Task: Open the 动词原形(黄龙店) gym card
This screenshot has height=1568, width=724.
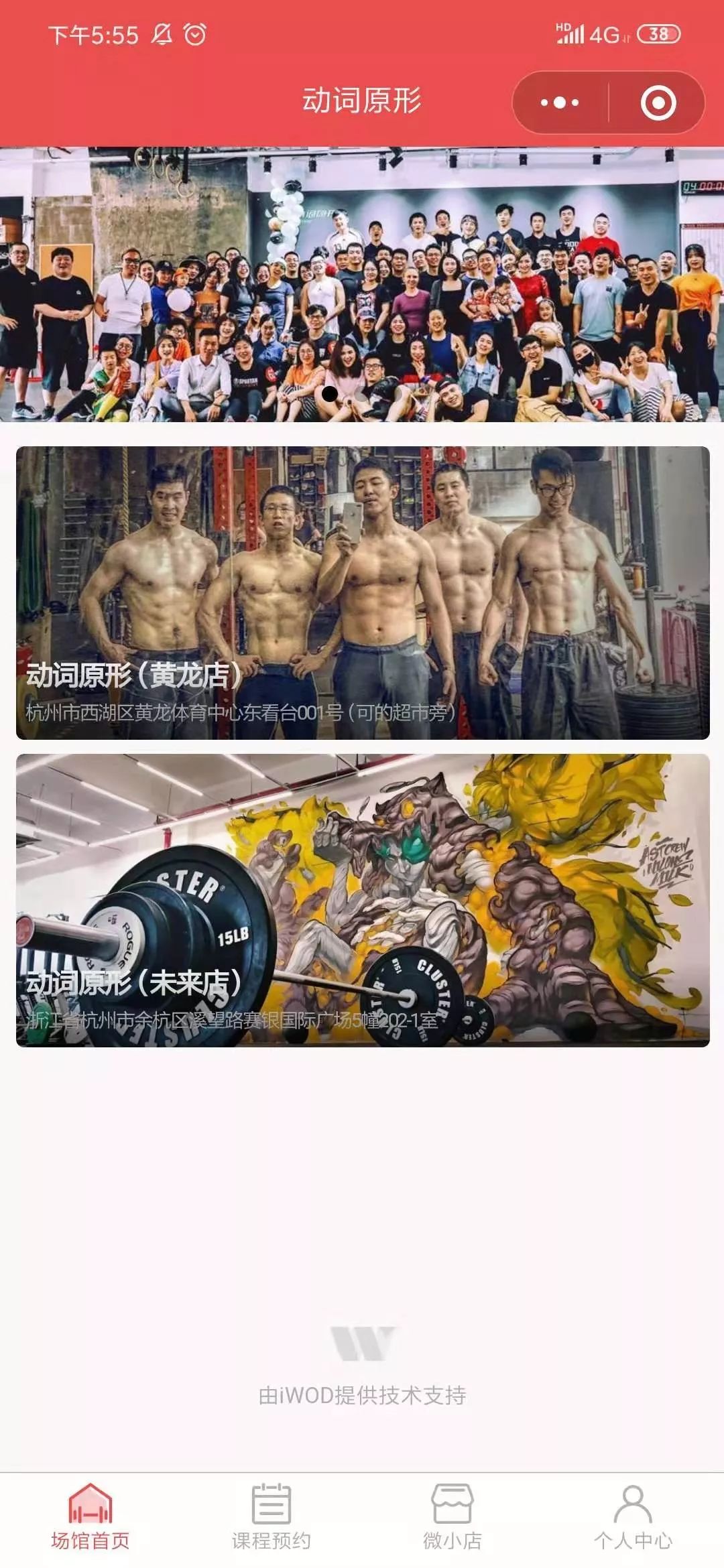Action: 362,593
